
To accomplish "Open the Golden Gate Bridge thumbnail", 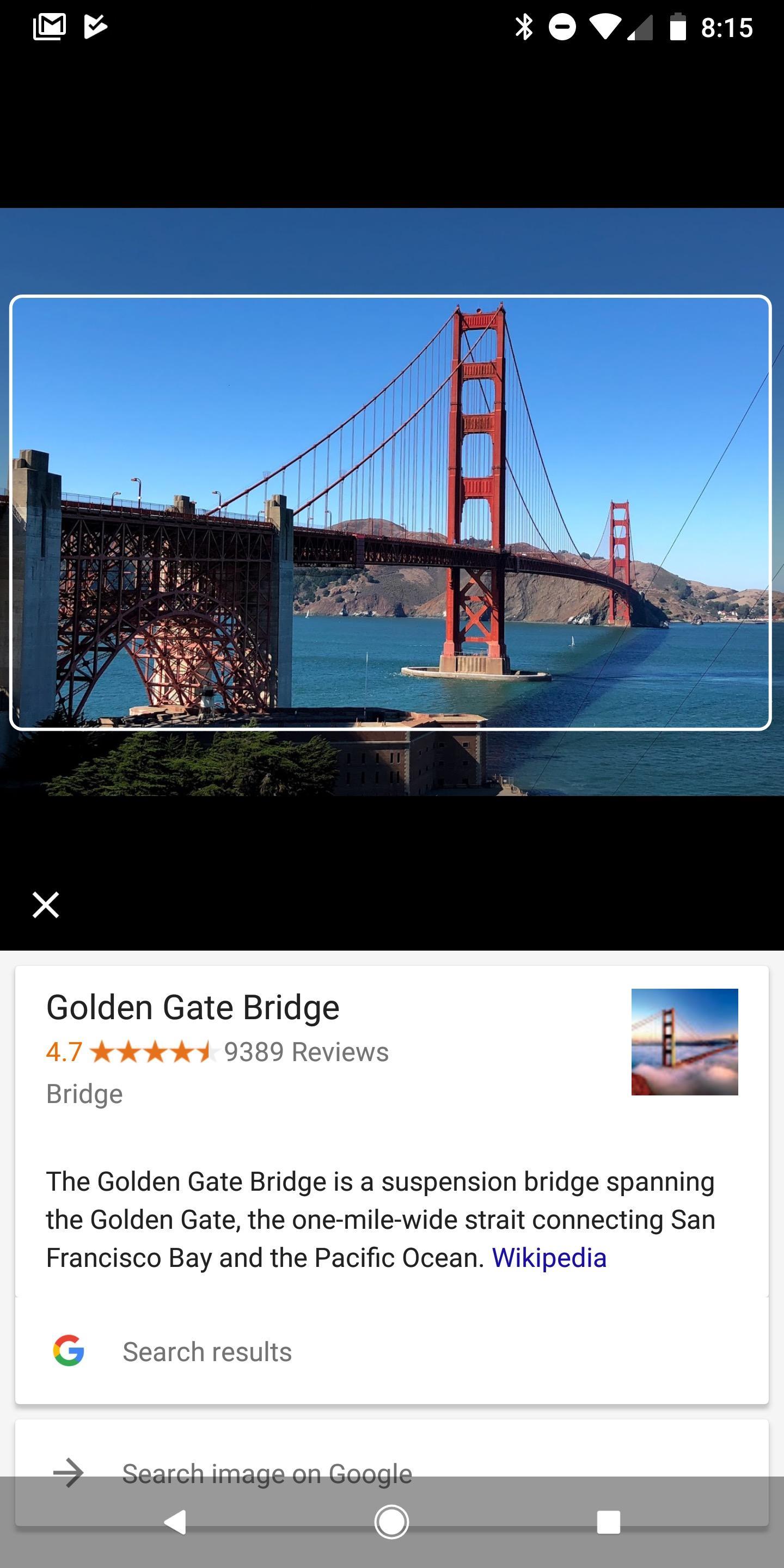I will pyautogui.click(x=684, y=1042).
